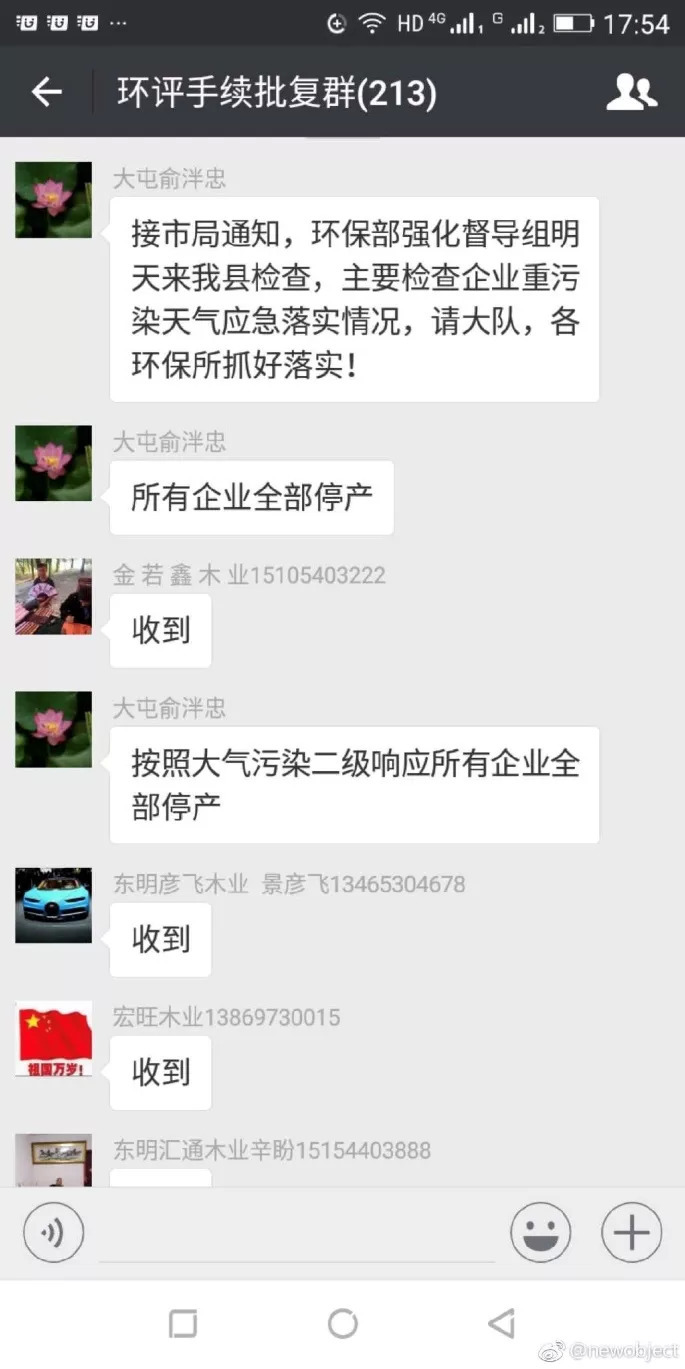Go back from 环评手续批复群 chat
This screenshot has width=685, height=1369.
click(x=46, y=93)
